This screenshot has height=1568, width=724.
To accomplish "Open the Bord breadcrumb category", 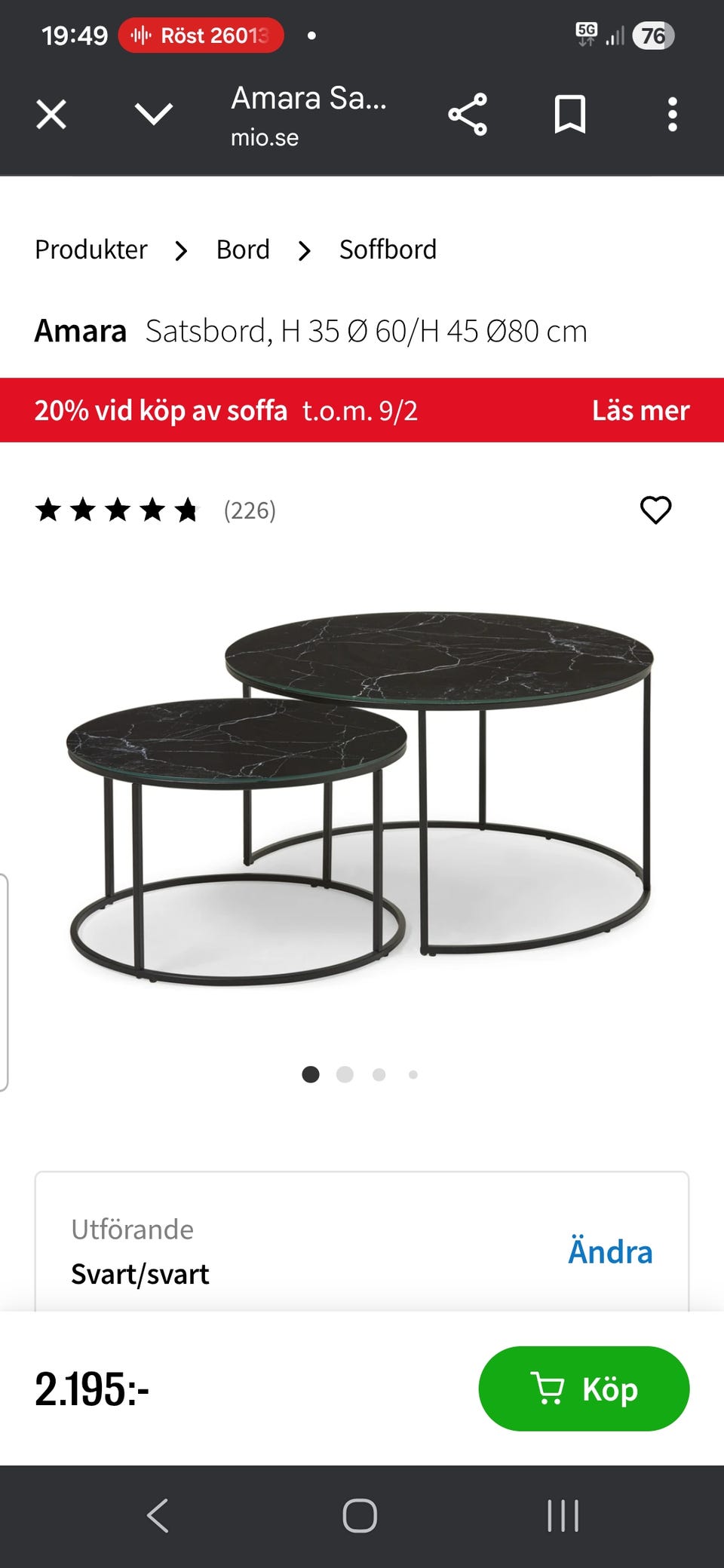I will point(243,250).
